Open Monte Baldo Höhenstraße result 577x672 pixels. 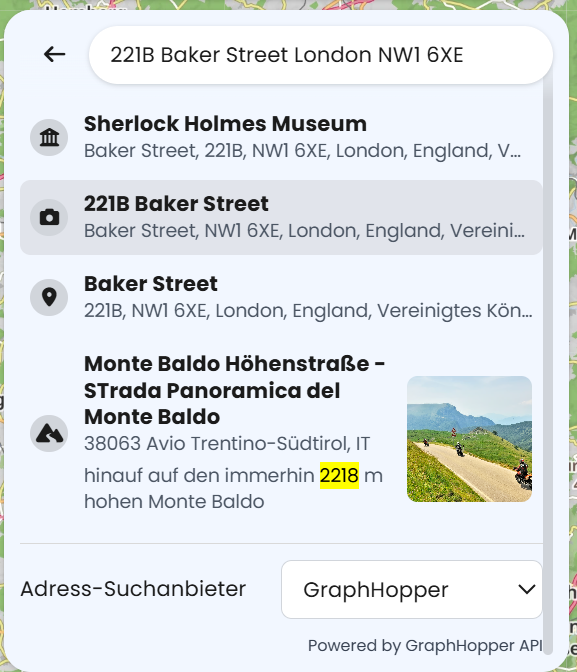click(x=281, y=433)
